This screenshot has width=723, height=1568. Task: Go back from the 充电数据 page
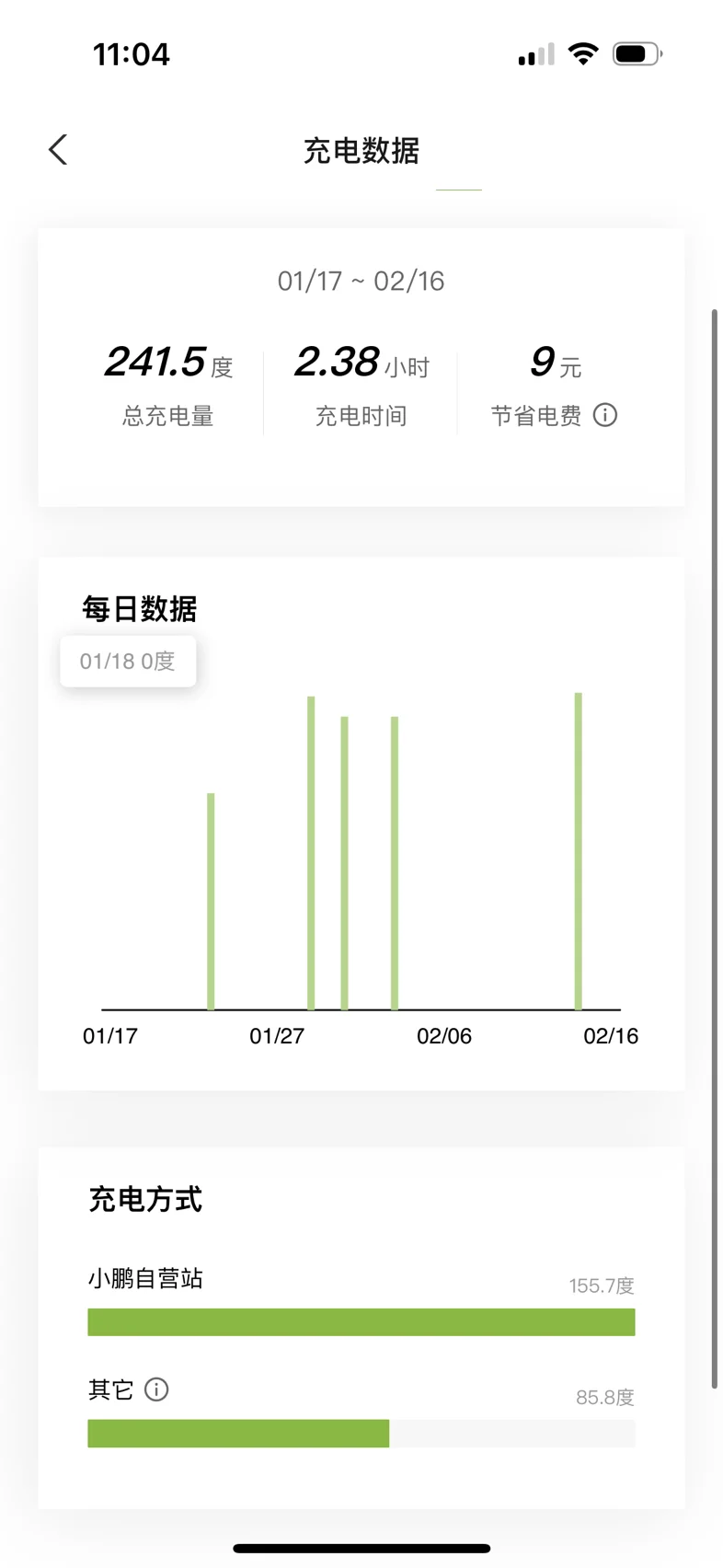[x=58, y=149]
